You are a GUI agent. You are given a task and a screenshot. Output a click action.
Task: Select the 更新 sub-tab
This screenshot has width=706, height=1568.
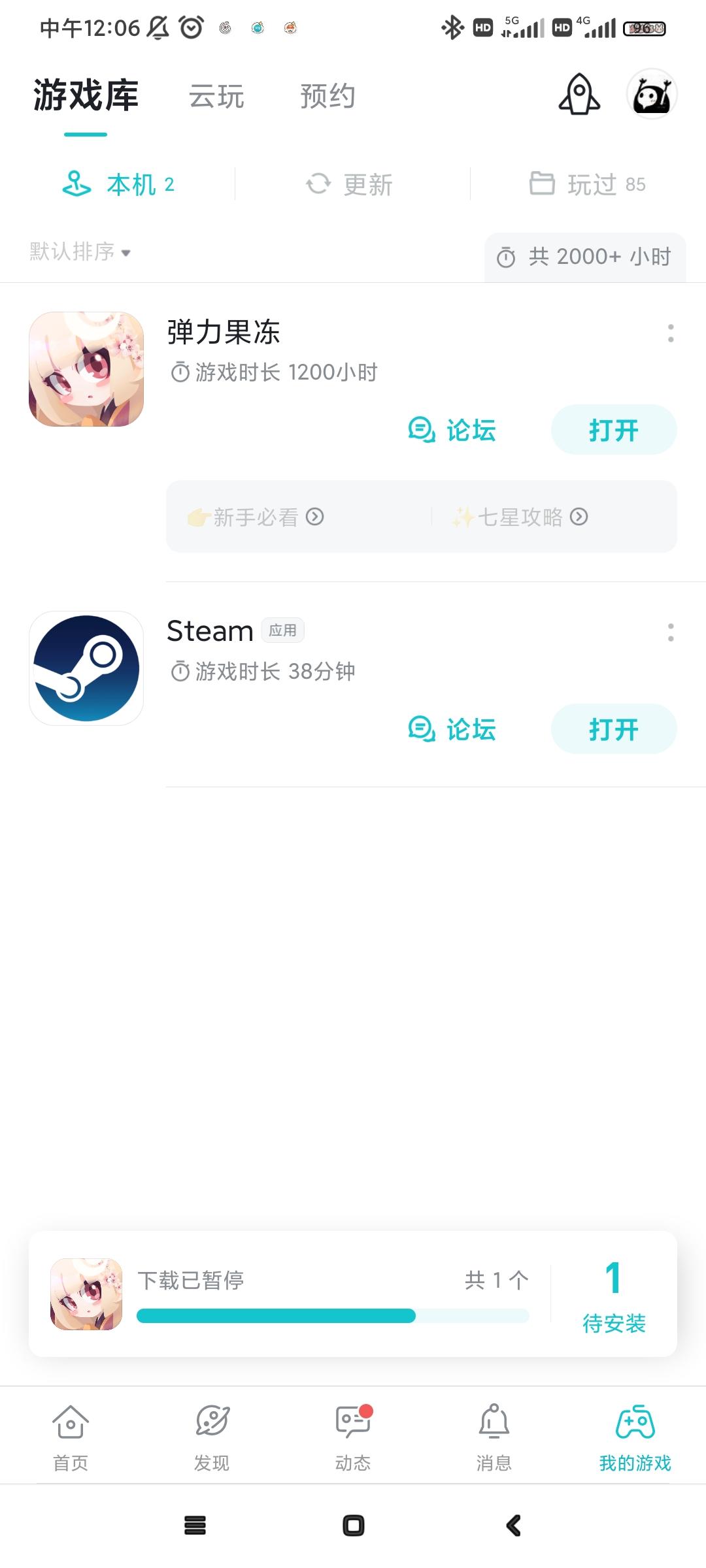[350, 185]
